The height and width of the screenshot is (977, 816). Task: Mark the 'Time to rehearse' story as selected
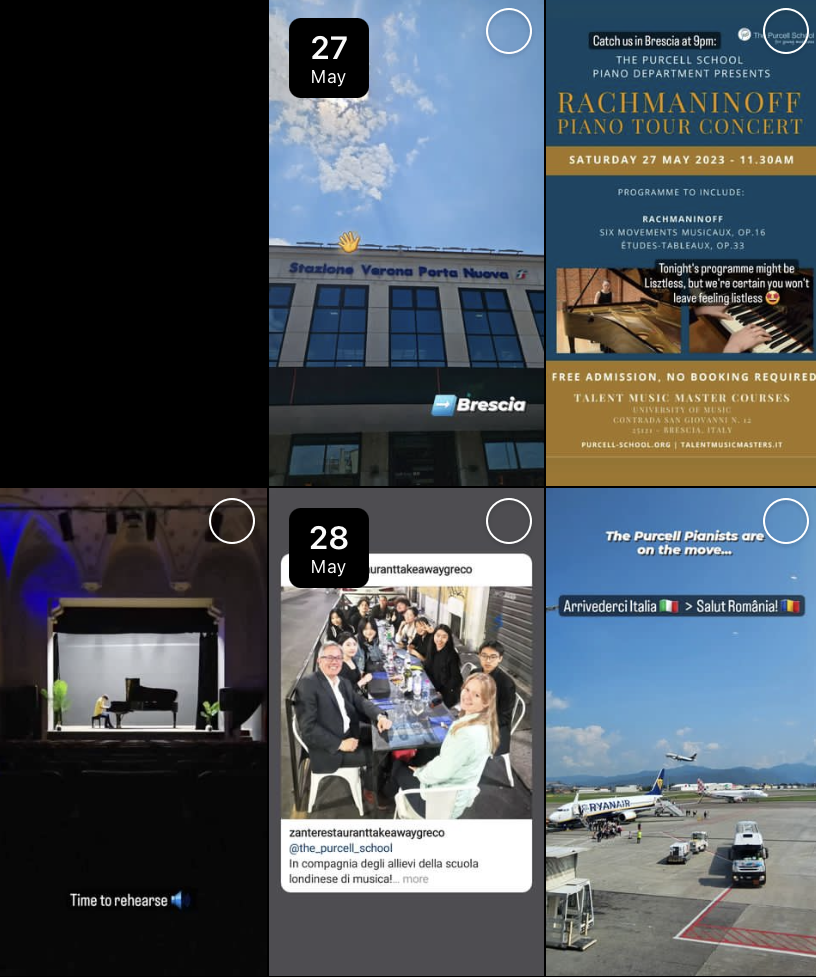coord(232,521)
